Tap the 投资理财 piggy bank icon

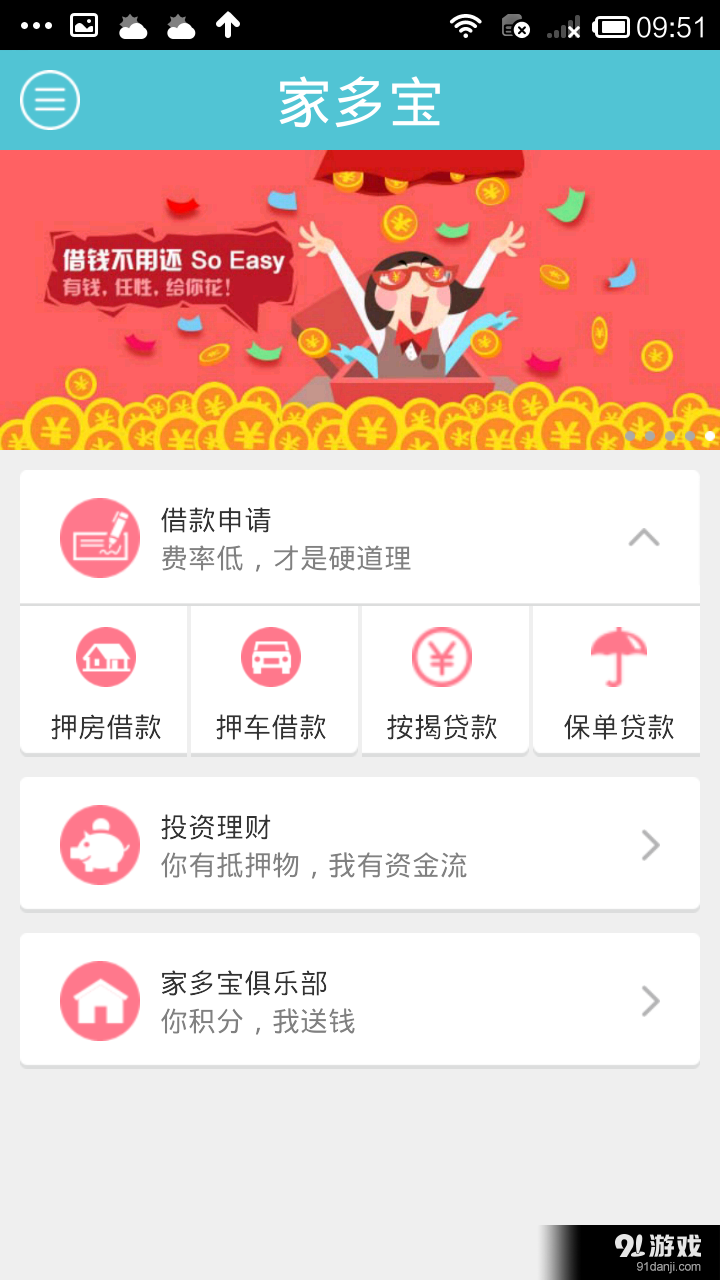tap(100, 843)
